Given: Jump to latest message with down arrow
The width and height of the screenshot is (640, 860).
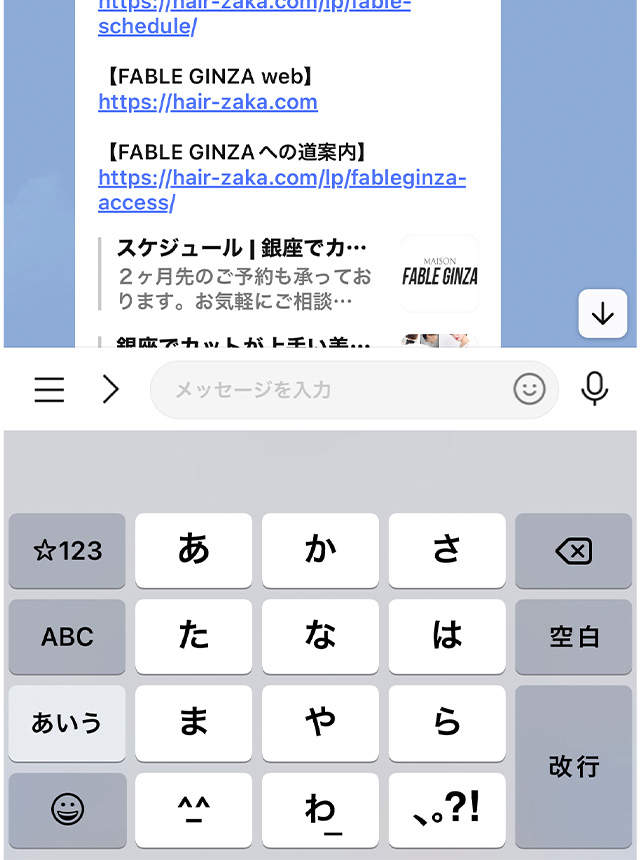Looking at the screenshot, I should (602, 314).
